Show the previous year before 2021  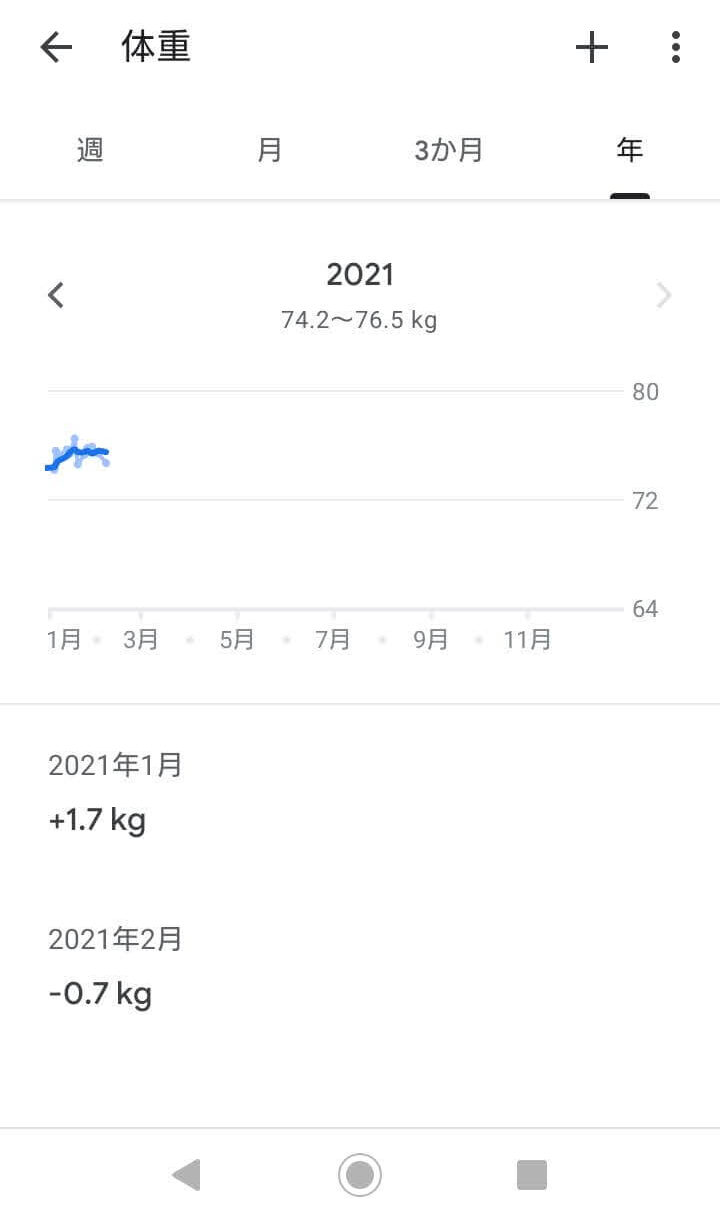[x=56, y=295]
